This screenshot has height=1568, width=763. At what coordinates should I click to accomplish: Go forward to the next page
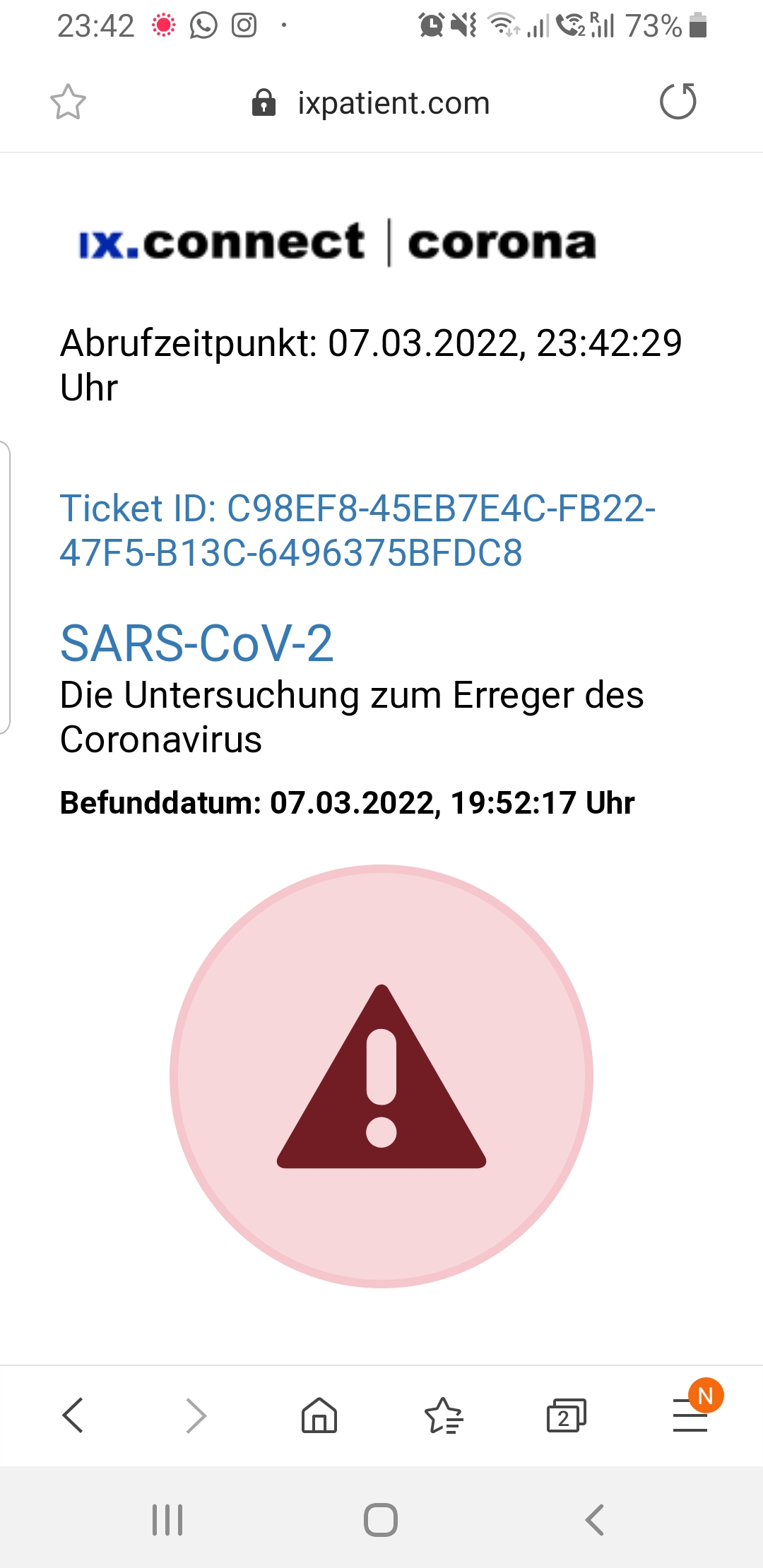tap(196, 1415)
